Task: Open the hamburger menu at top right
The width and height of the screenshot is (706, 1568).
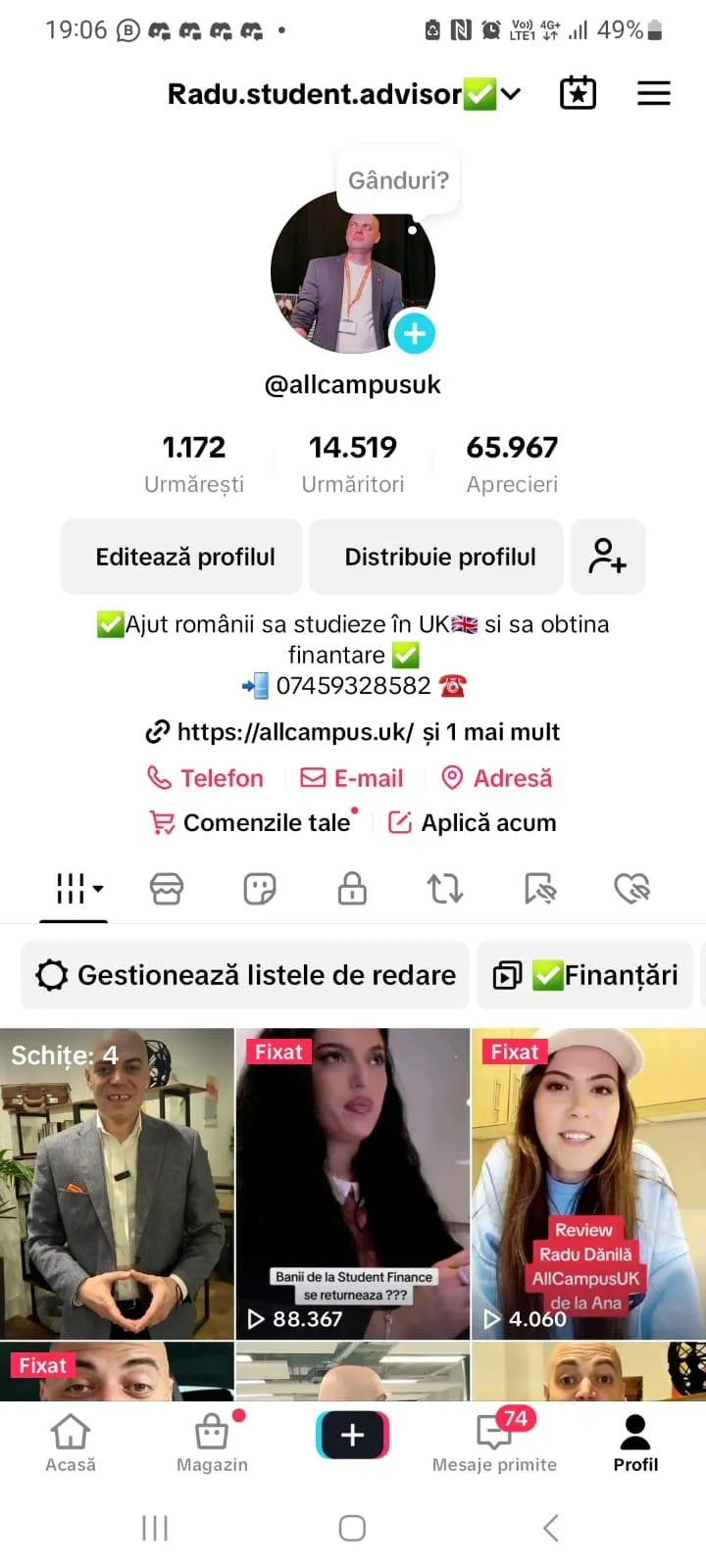Action: pos(654,93)
